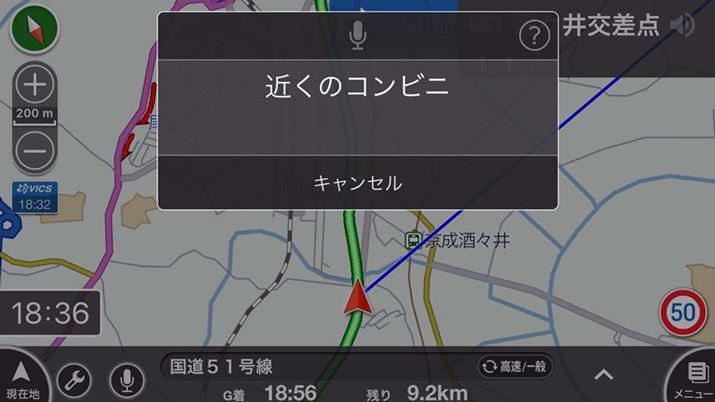Open the wrench settings tool

pos(75,379)
